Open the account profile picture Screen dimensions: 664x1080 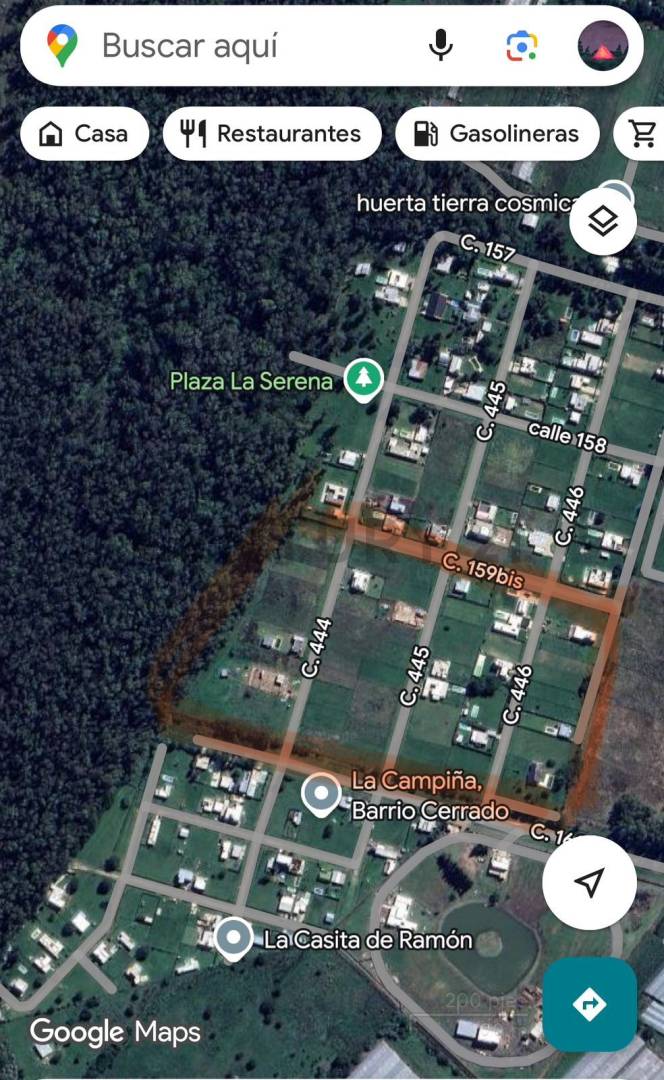coord(603,46)
